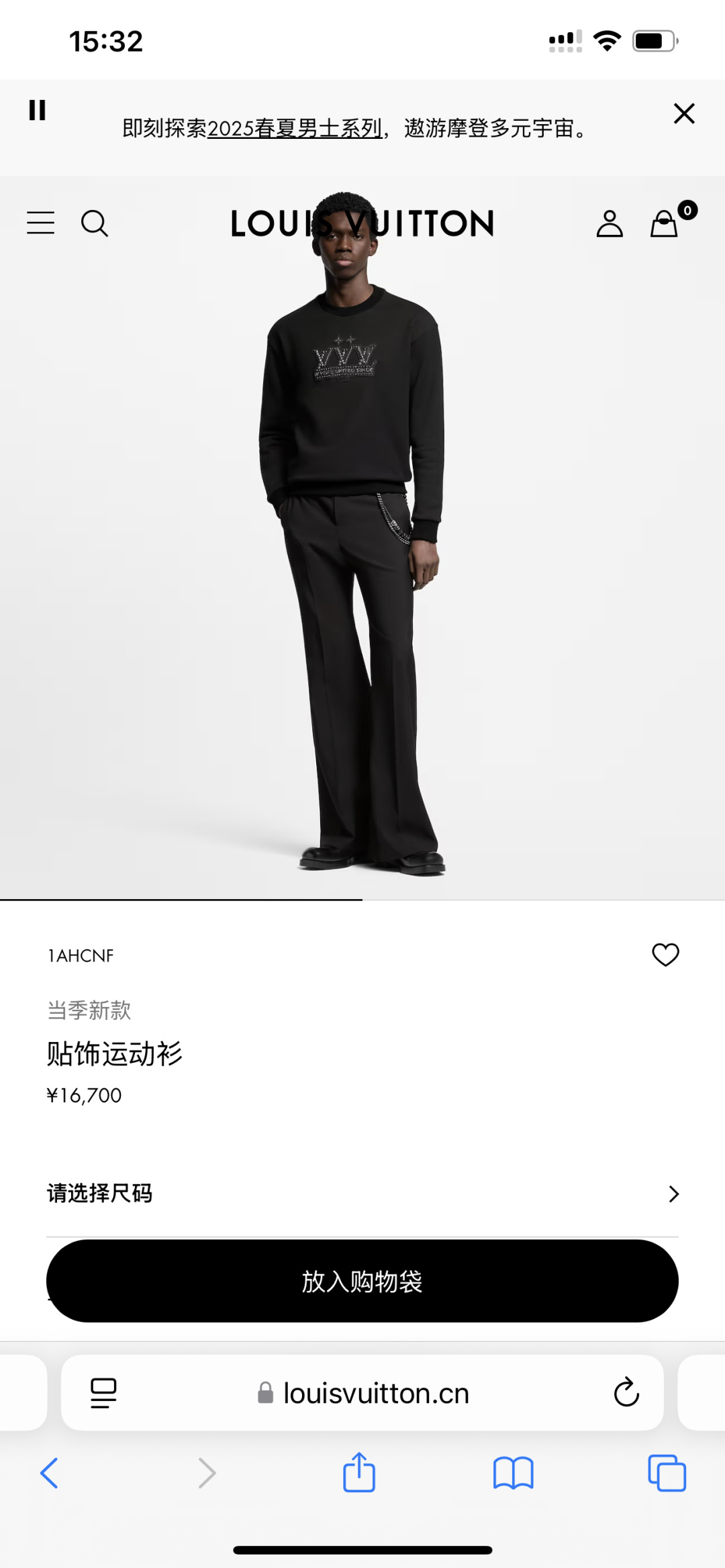Open Safari page format menu
Screen dimensions: 725x1568
tap(103, 1393)
